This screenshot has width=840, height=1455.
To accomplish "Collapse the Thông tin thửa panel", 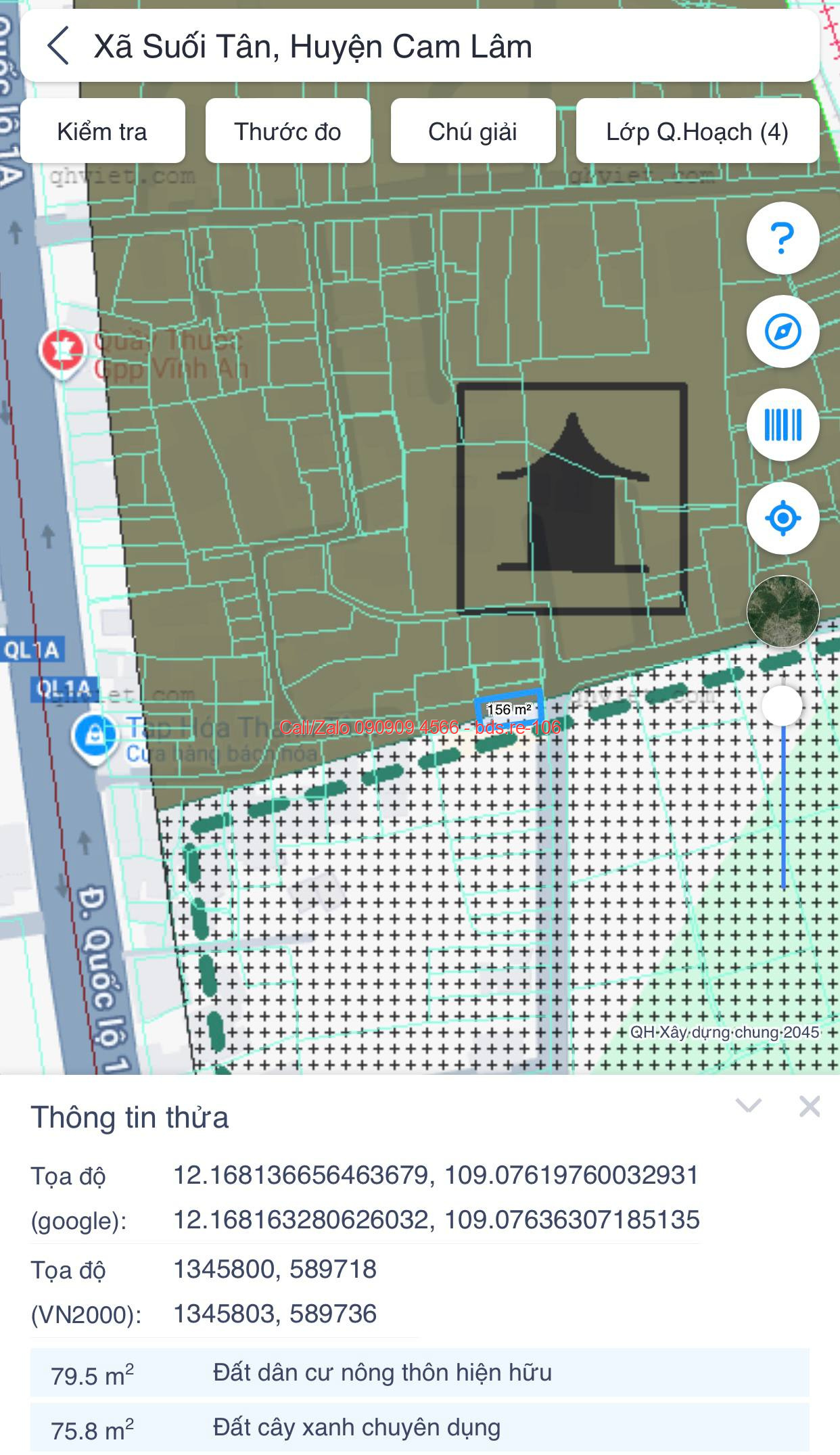I will [749, 1106].
